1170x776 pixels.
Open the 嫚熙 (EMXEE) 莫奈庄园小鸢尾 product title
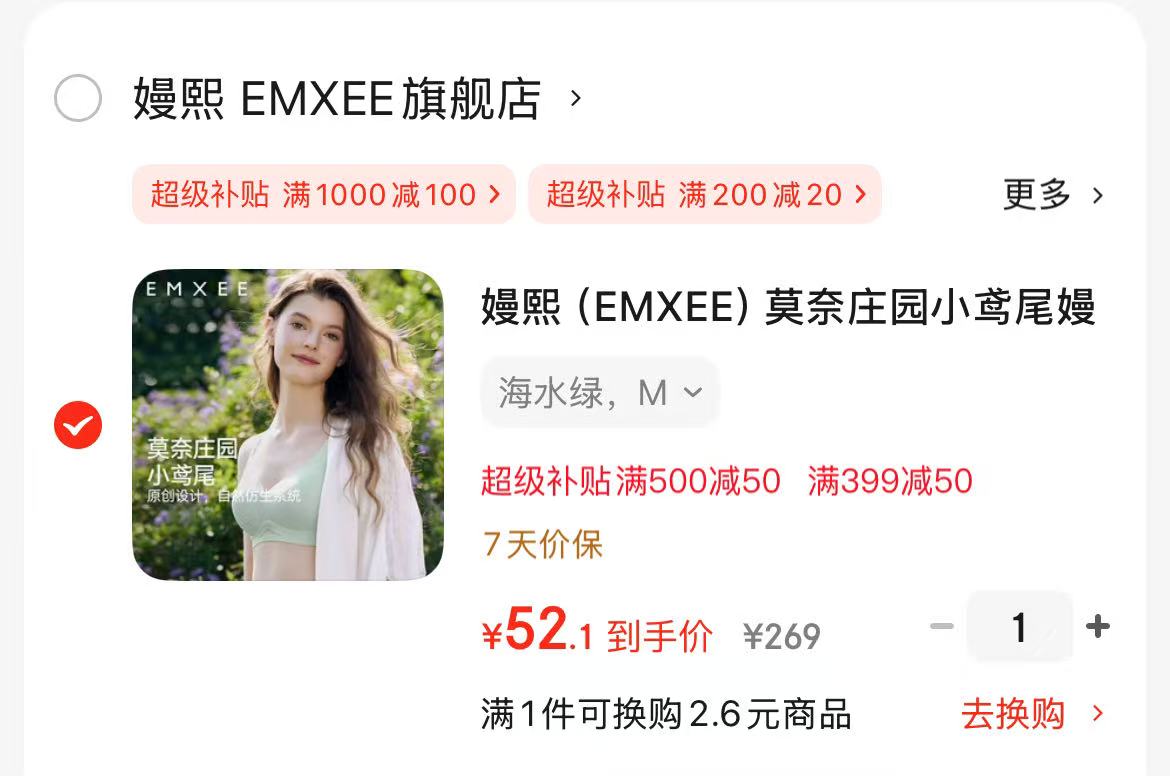[x=787, y=307]
